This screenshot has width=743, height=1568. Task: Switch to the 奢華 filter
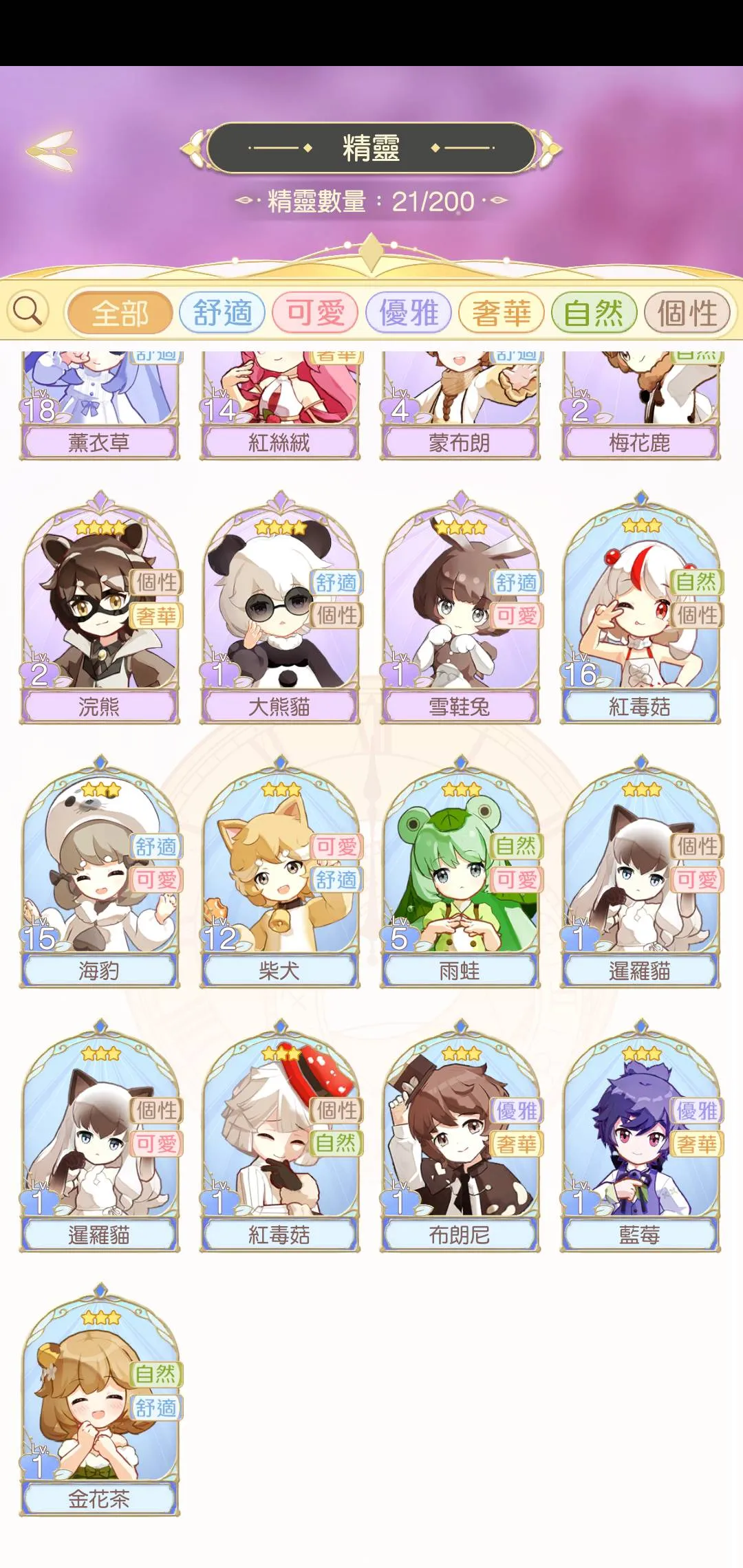click(x=502, y=314)
